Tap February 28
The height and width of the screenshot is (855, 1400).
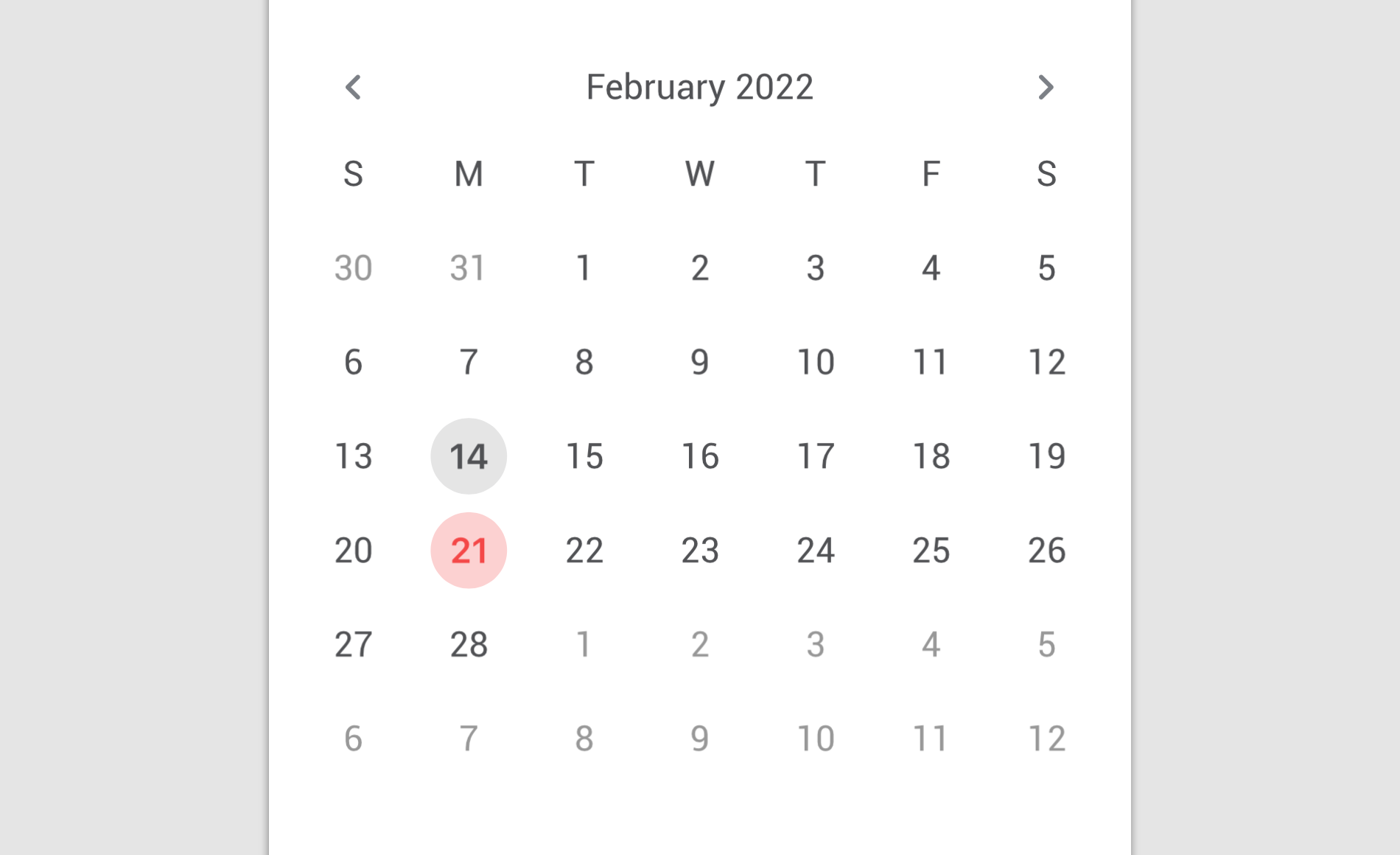(x=469, y=644)
